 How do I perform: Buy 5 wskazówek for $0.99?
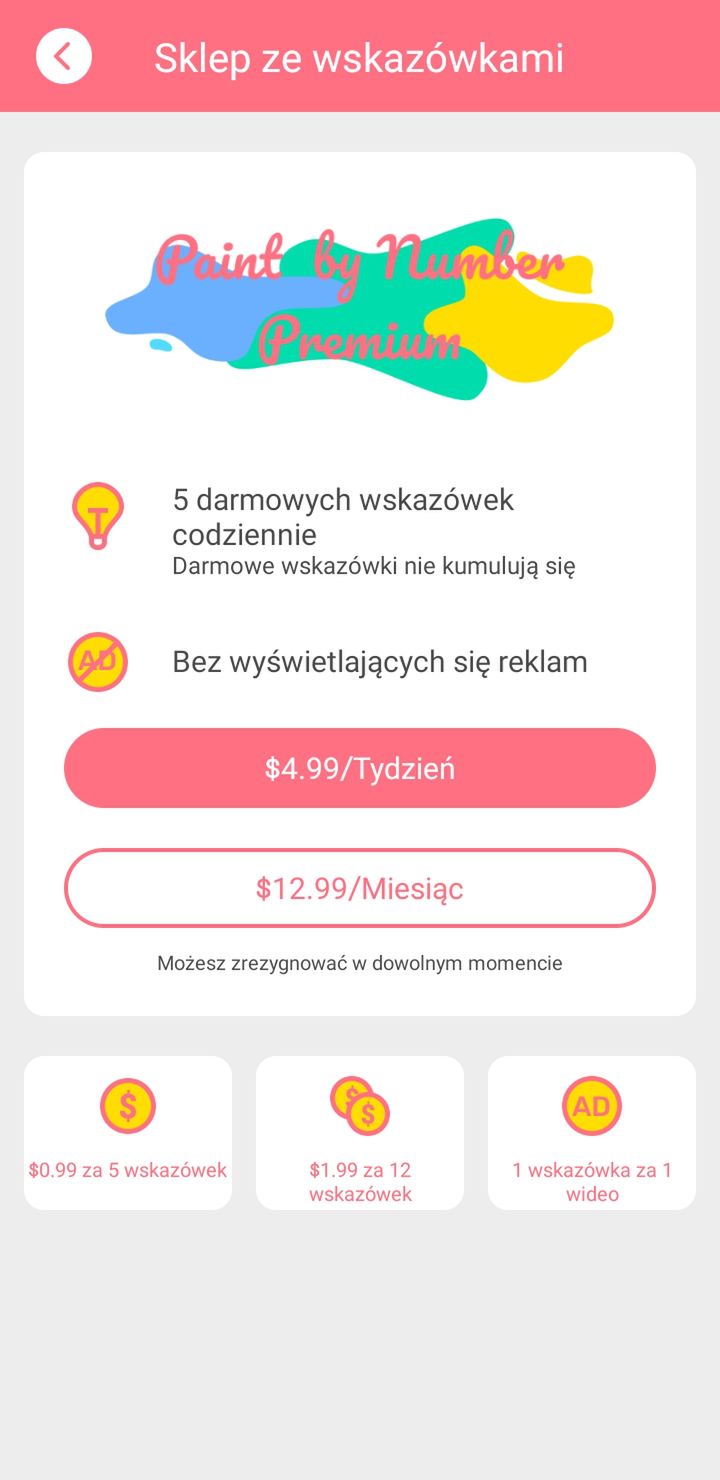tap(128, 1133)
